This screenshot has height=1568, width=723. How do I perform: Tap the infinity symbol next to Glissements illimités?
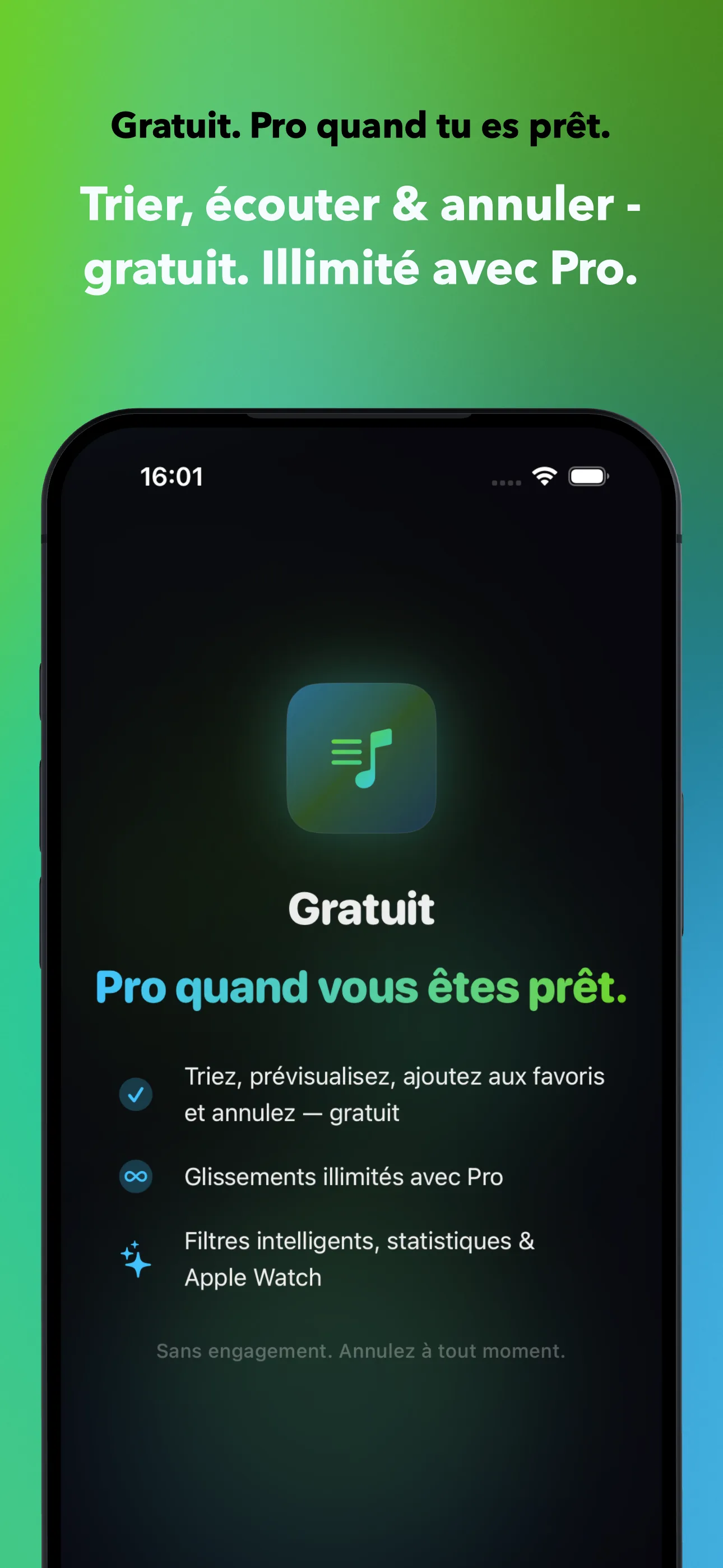(136, 1176)
